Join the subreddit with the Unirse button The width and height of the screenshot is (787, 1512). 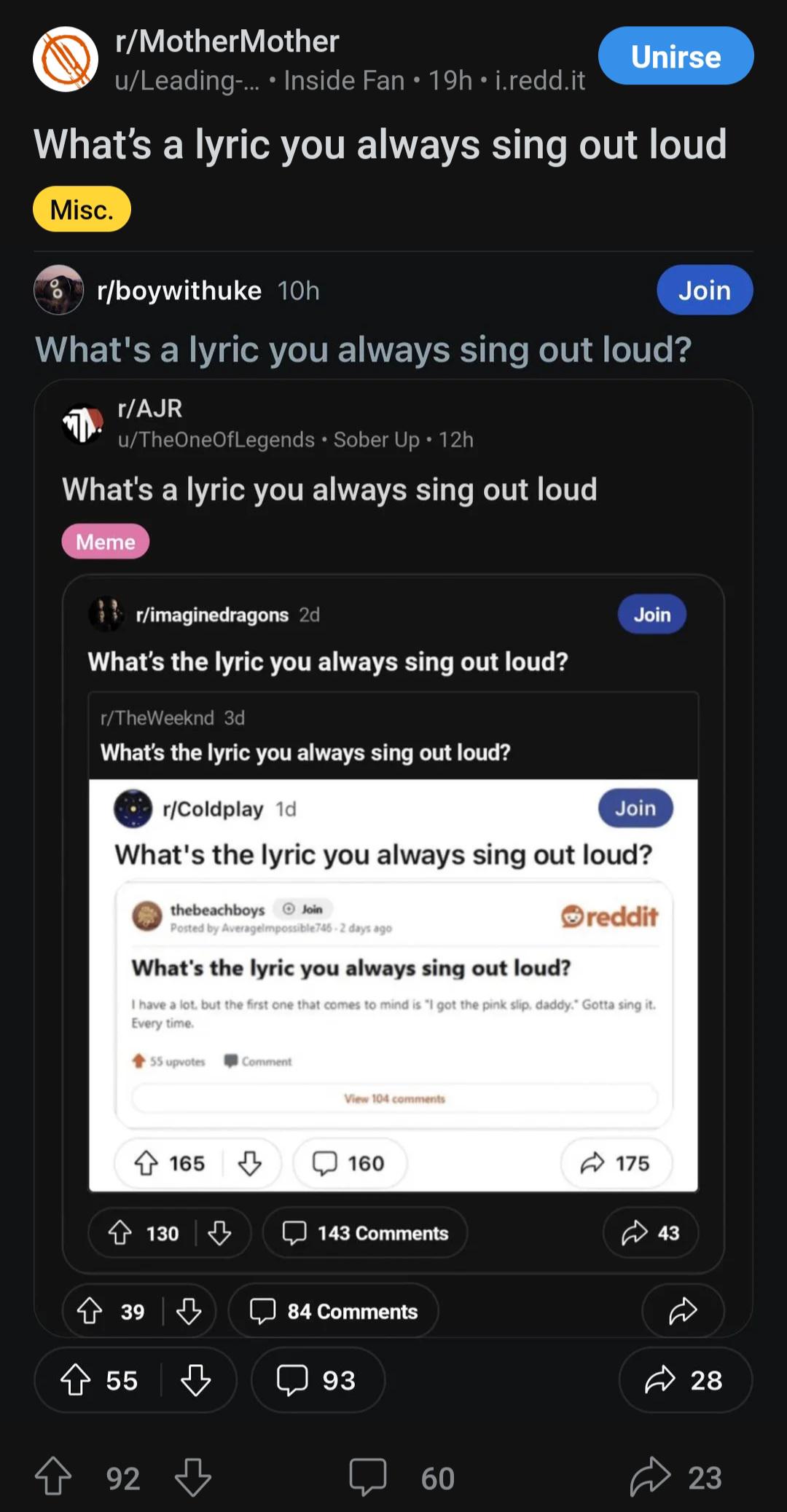coord(676,56)
